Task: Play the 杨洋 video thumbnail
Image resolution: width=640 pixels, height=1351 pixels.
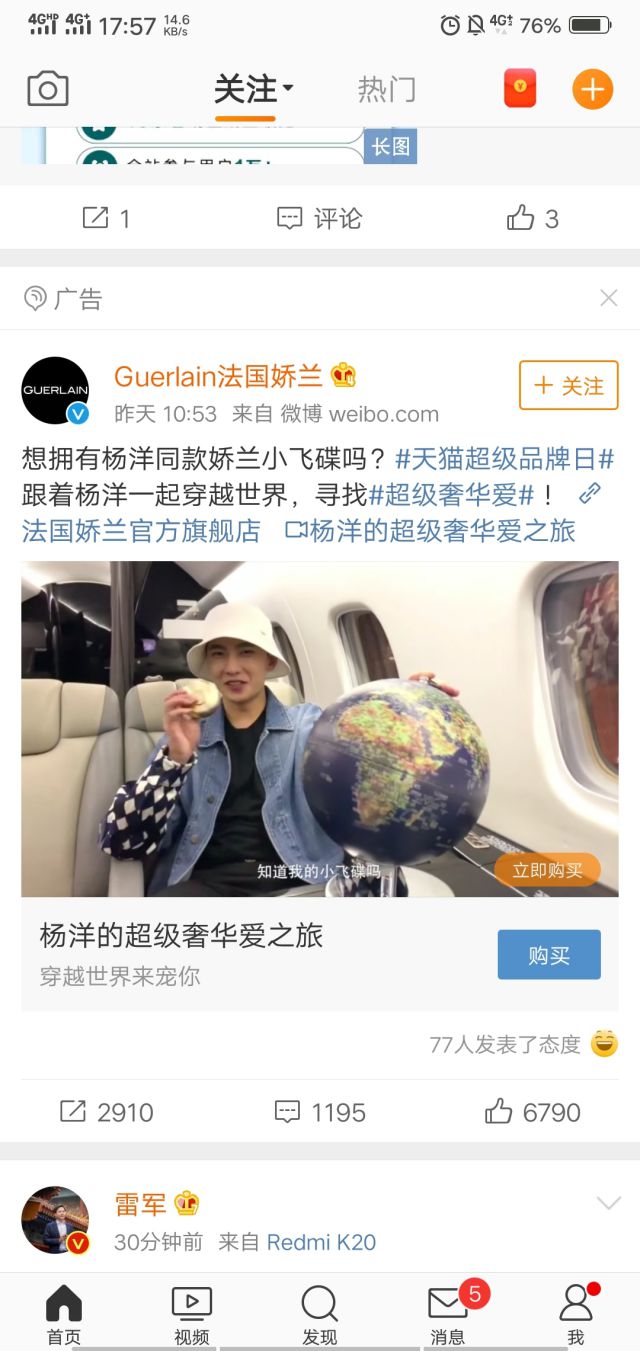Action: pyautogui.click(x=320, y=728)
